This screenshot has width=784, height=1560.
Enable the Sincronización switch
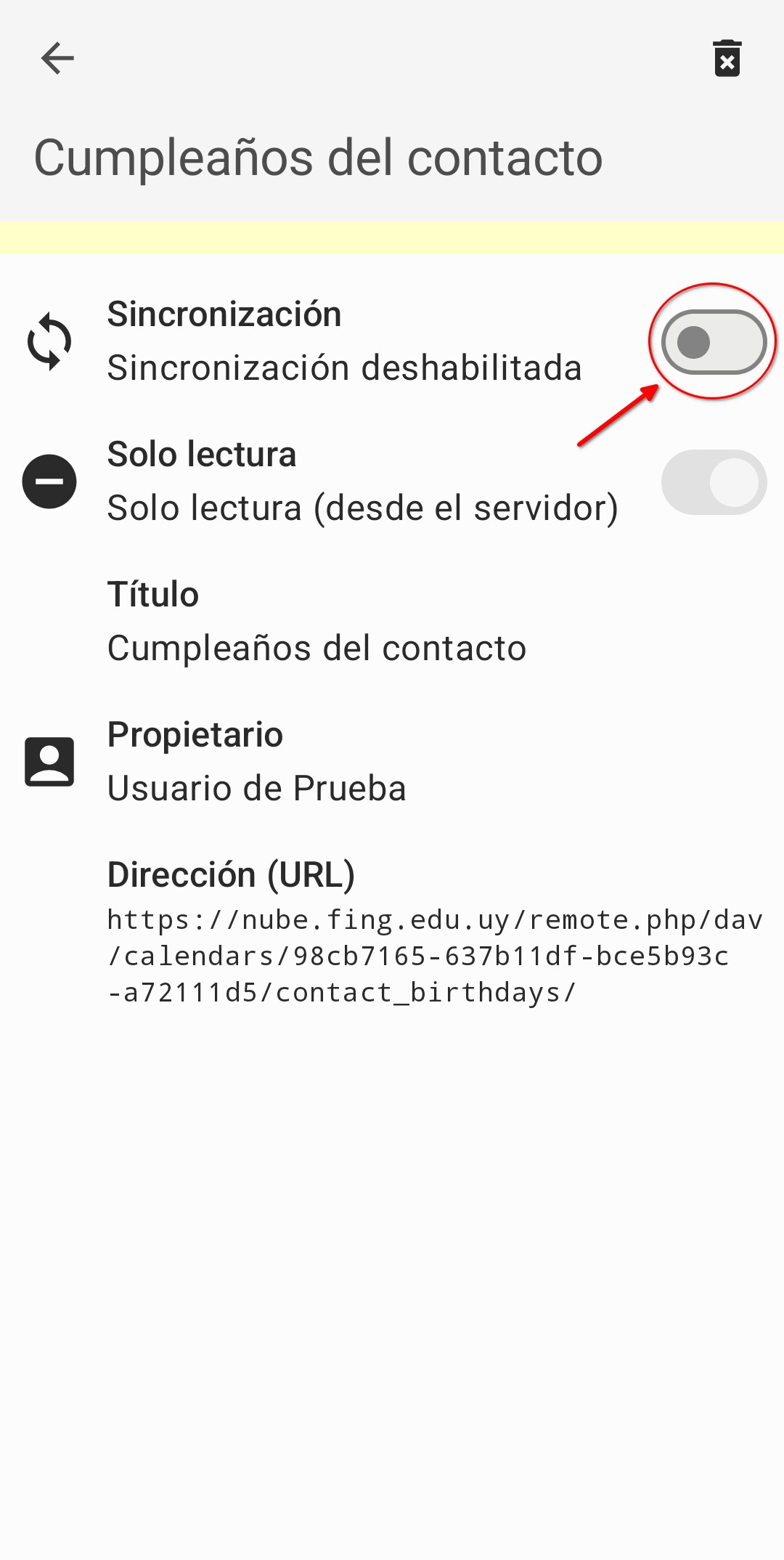pyautogui.click(x=714, y=342)
